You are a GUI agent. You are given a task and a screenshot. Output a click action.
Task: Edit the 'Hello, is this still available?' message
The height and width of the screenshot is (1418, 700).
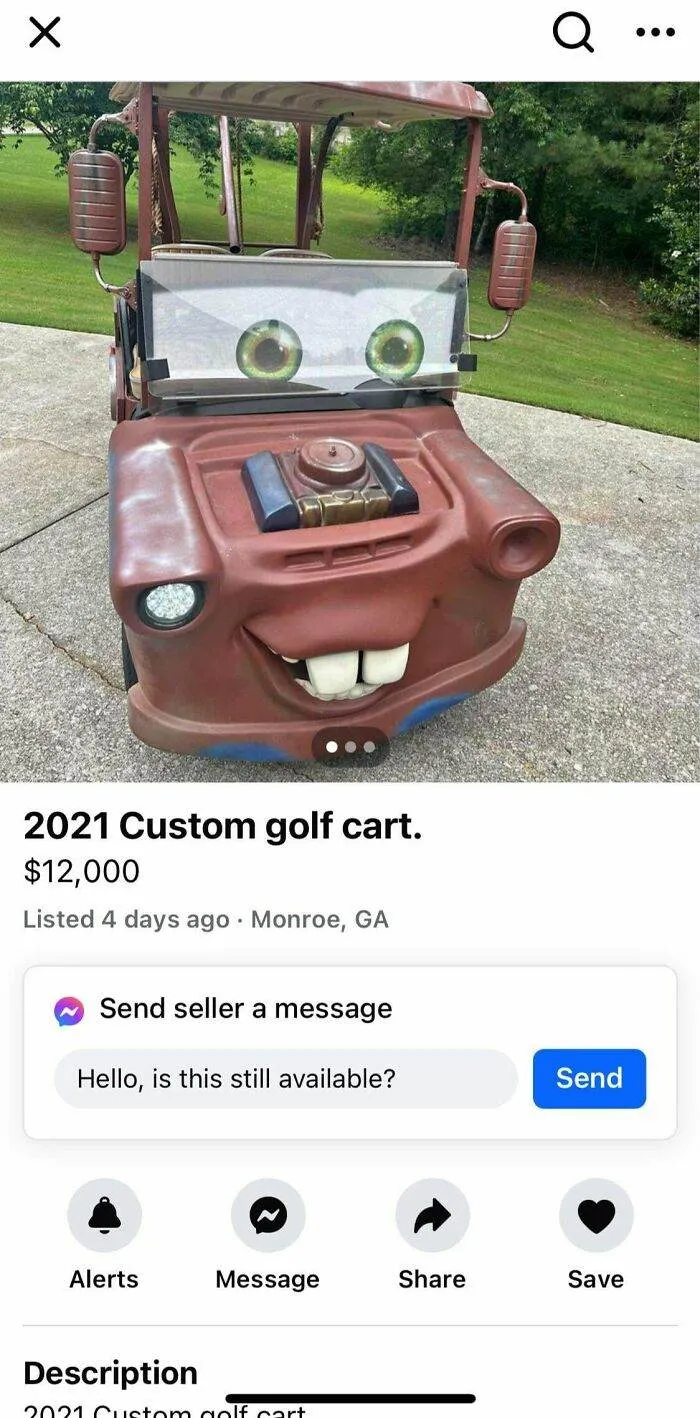coord(285,1078)
